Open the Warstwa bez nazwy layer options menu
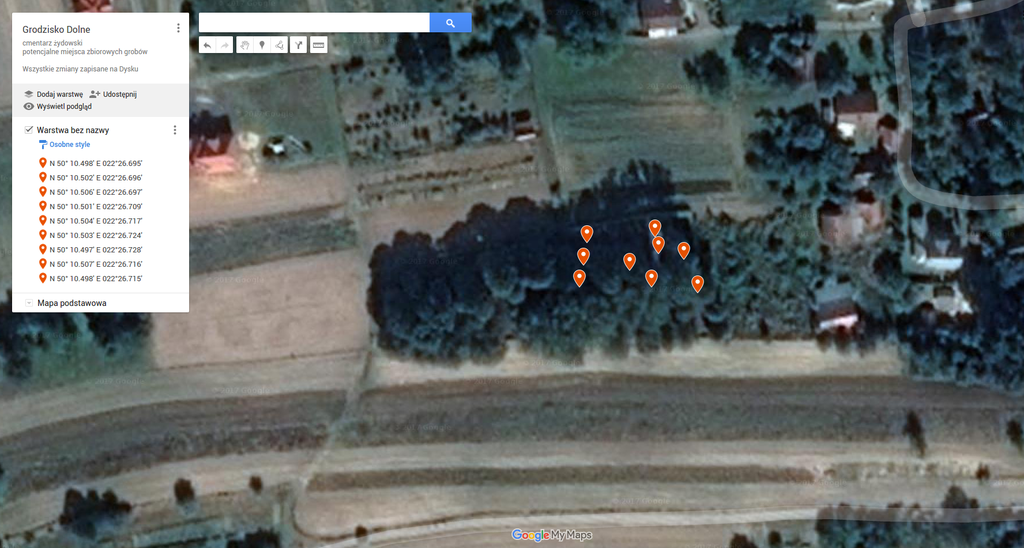1024x548 pixels. [x=175, y=130]
